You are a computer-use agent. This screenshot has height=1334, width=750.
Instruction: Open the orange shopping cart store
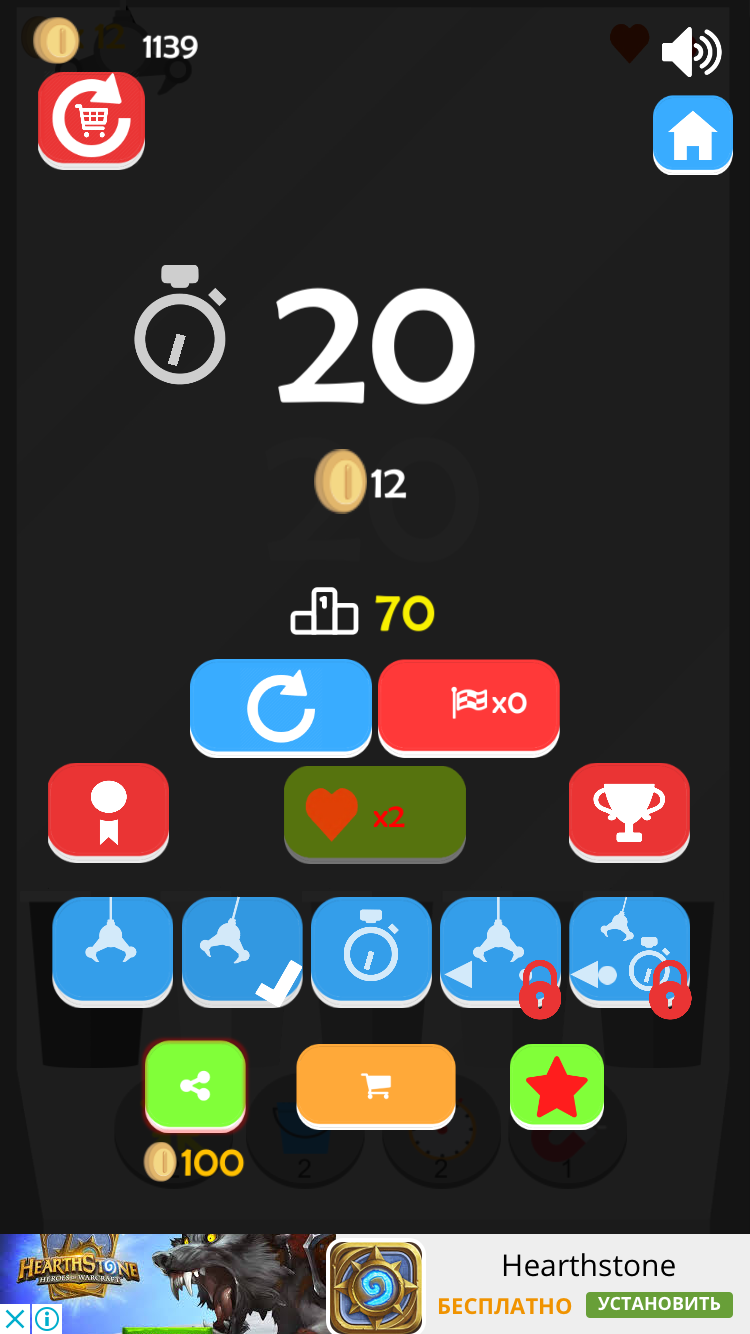(376, 1086)
